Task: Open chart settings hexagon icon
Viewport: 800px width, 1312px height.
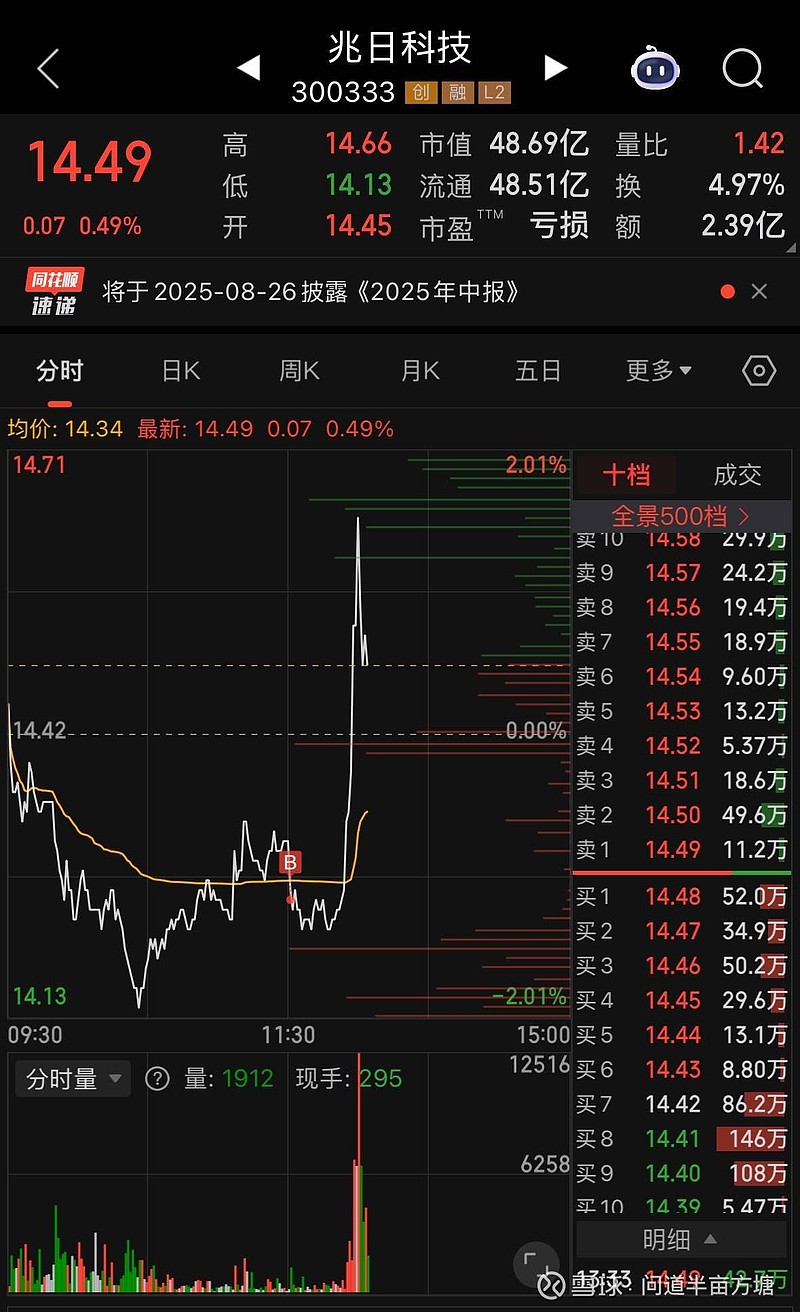Action: coord(759,372)
